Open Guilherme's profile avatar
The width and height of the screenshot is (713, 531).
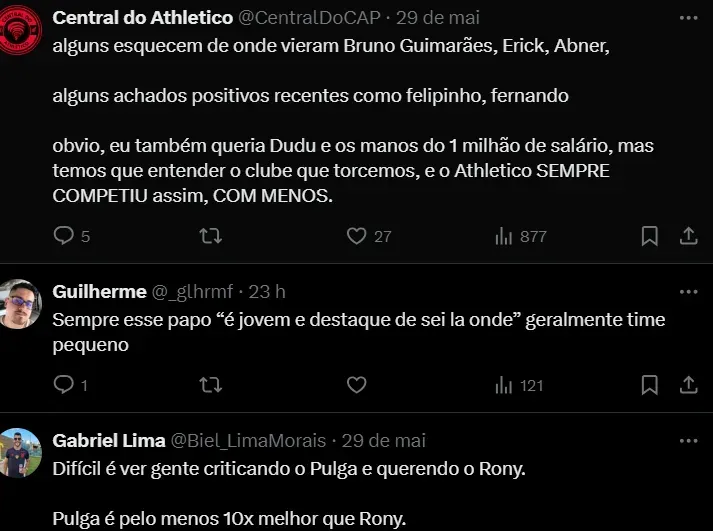tap(21, 304)
